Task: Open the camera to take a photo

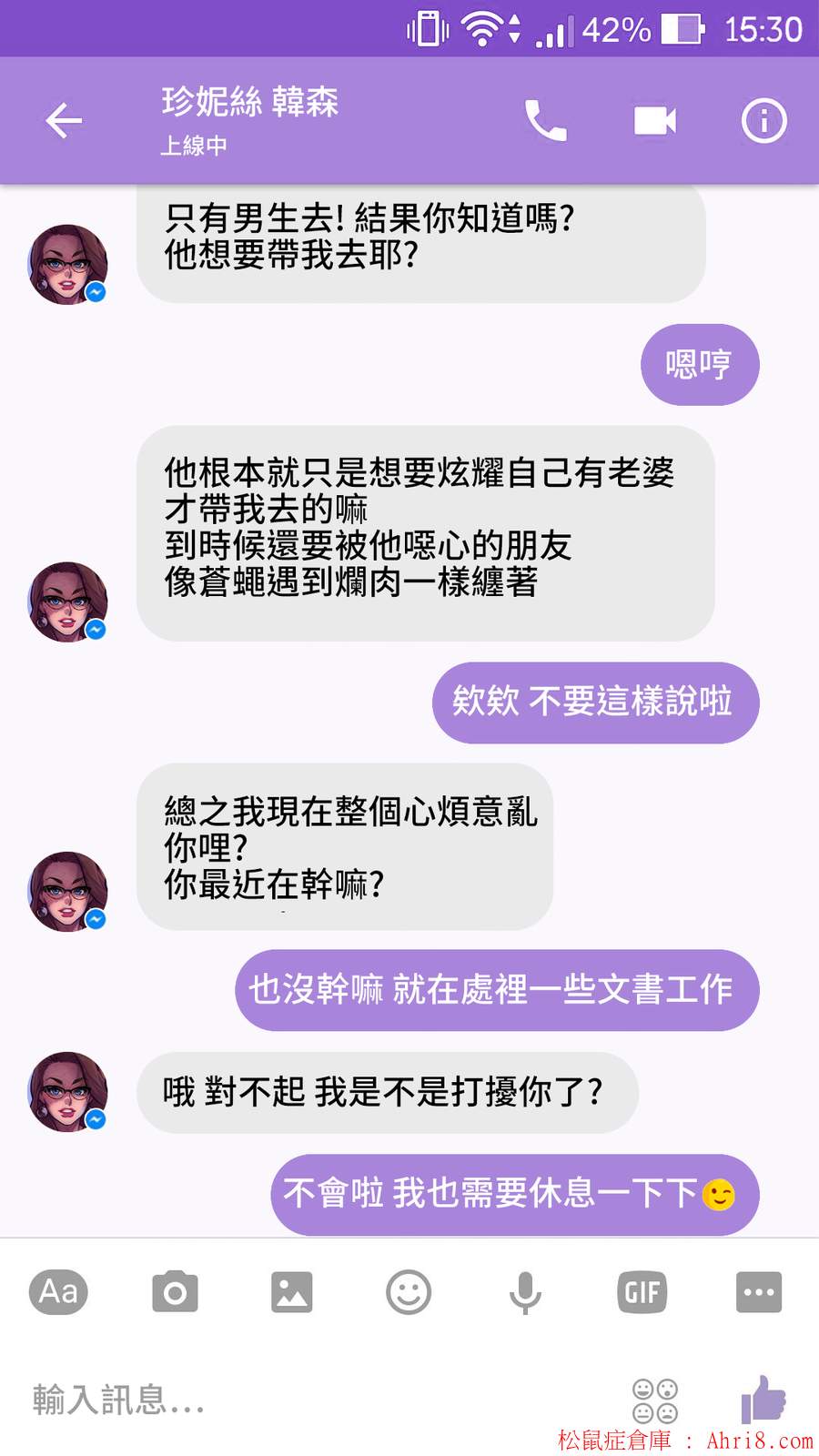Action: pos(175,1292)
